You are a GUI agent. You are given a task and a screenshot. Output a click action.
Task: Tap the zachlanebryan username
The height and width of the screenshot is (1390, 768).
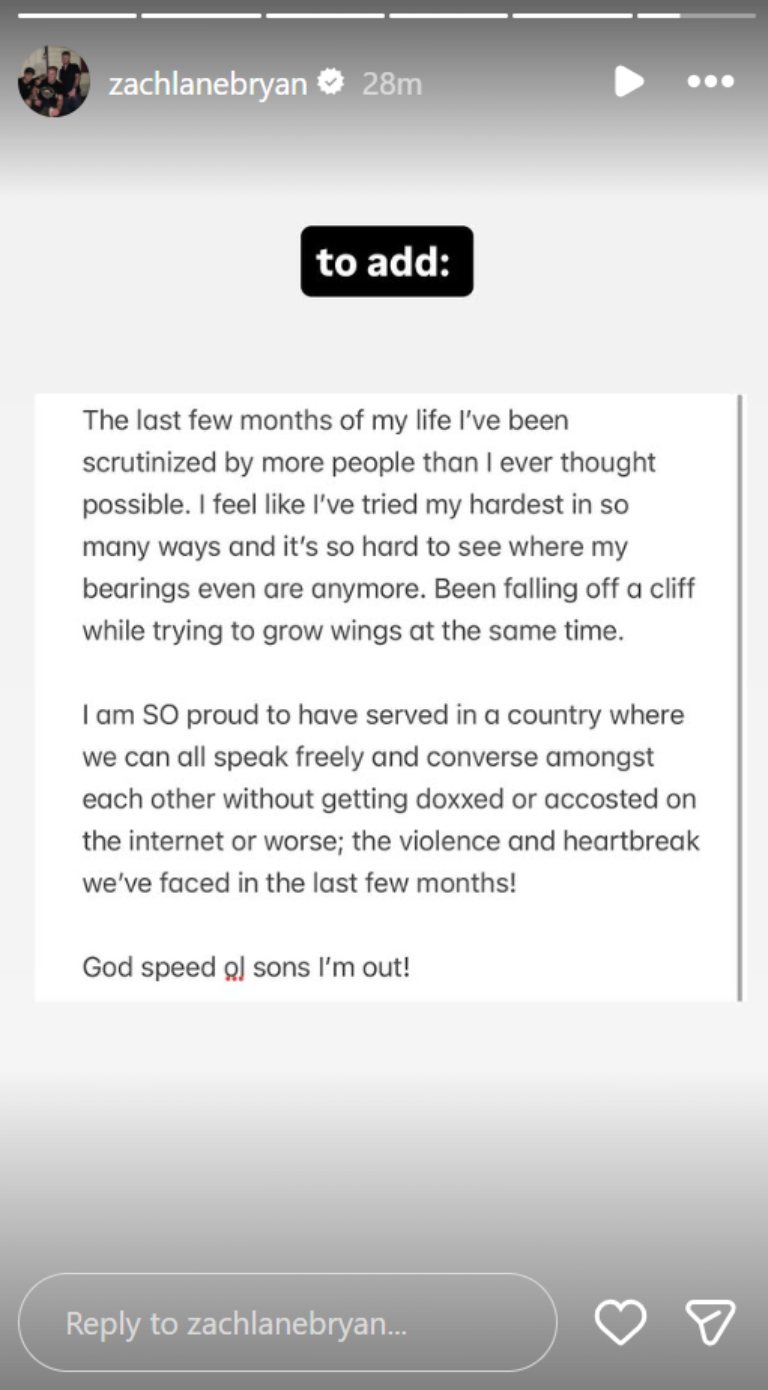207,84
